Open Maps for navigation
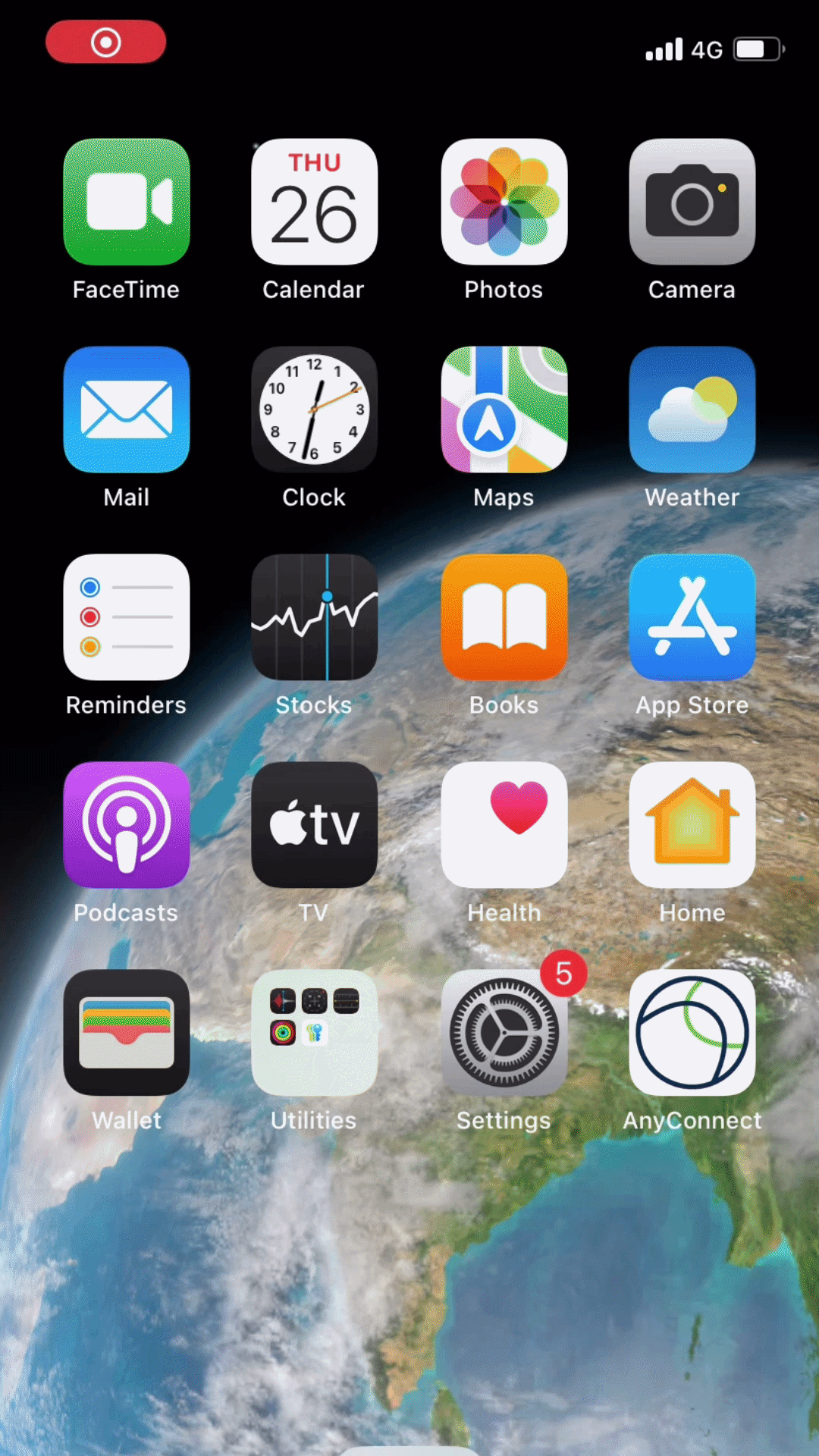 tap(504, 409)
